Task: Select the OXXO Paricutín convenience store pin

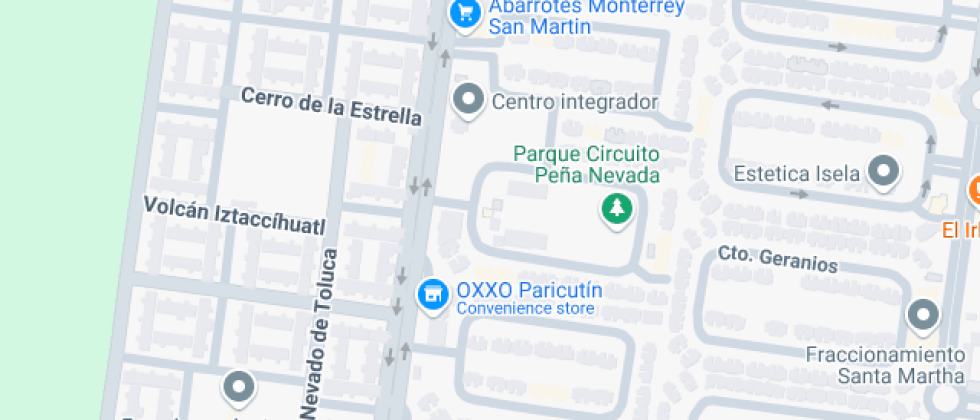Action: pos(432,295)
